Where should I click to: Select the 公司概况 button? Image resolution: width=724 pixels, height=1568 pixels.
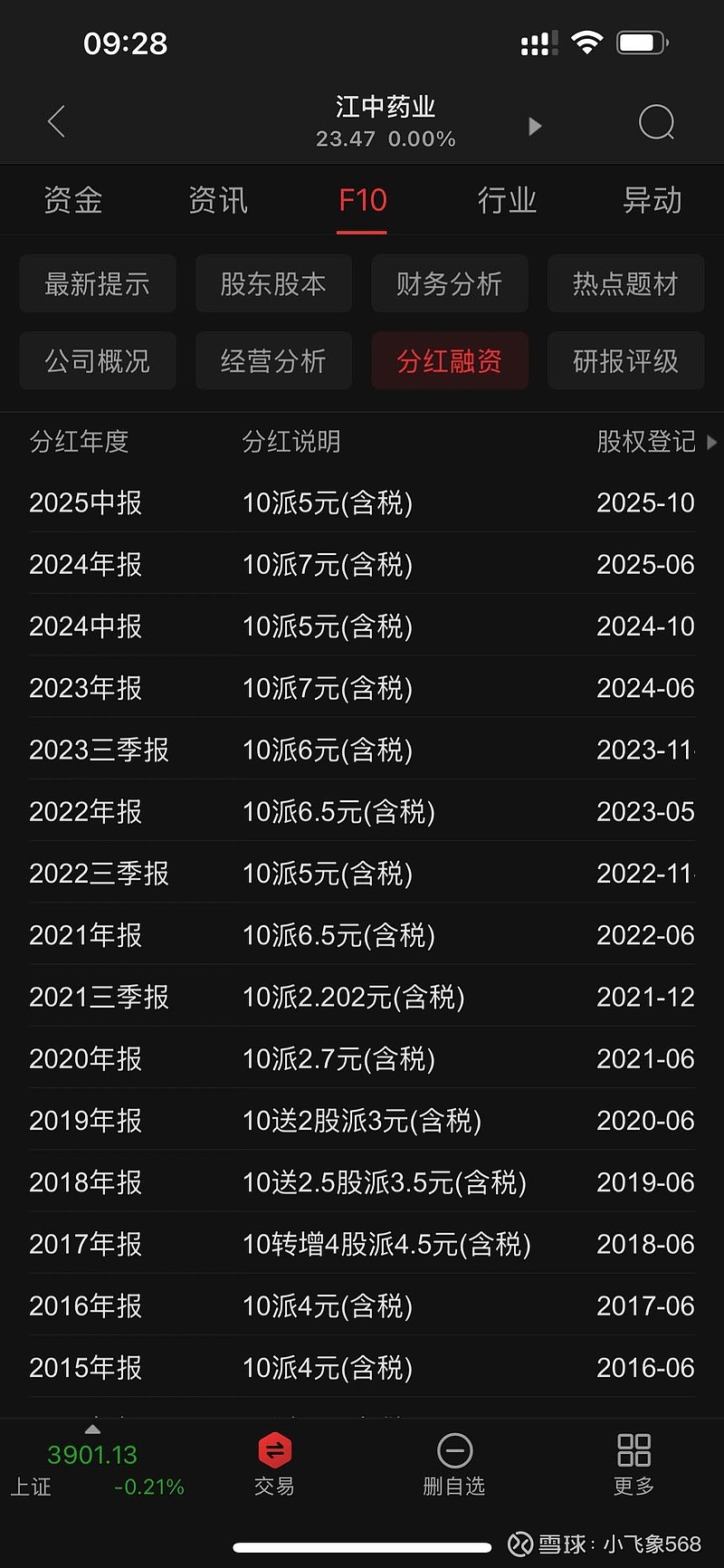[98, 360]
